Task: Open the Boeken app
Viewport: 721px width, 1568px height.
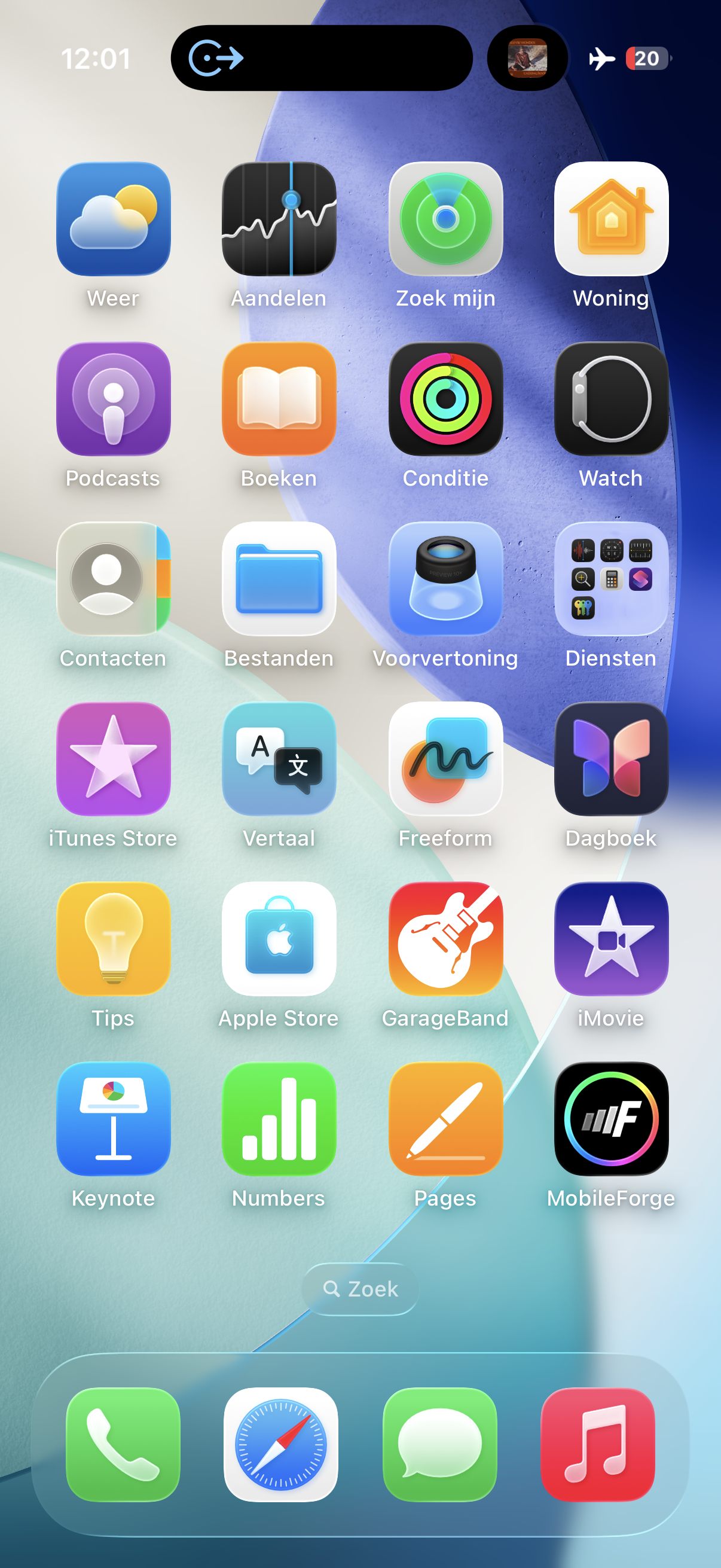Action: pyautogui.click(x=279, y=399)
